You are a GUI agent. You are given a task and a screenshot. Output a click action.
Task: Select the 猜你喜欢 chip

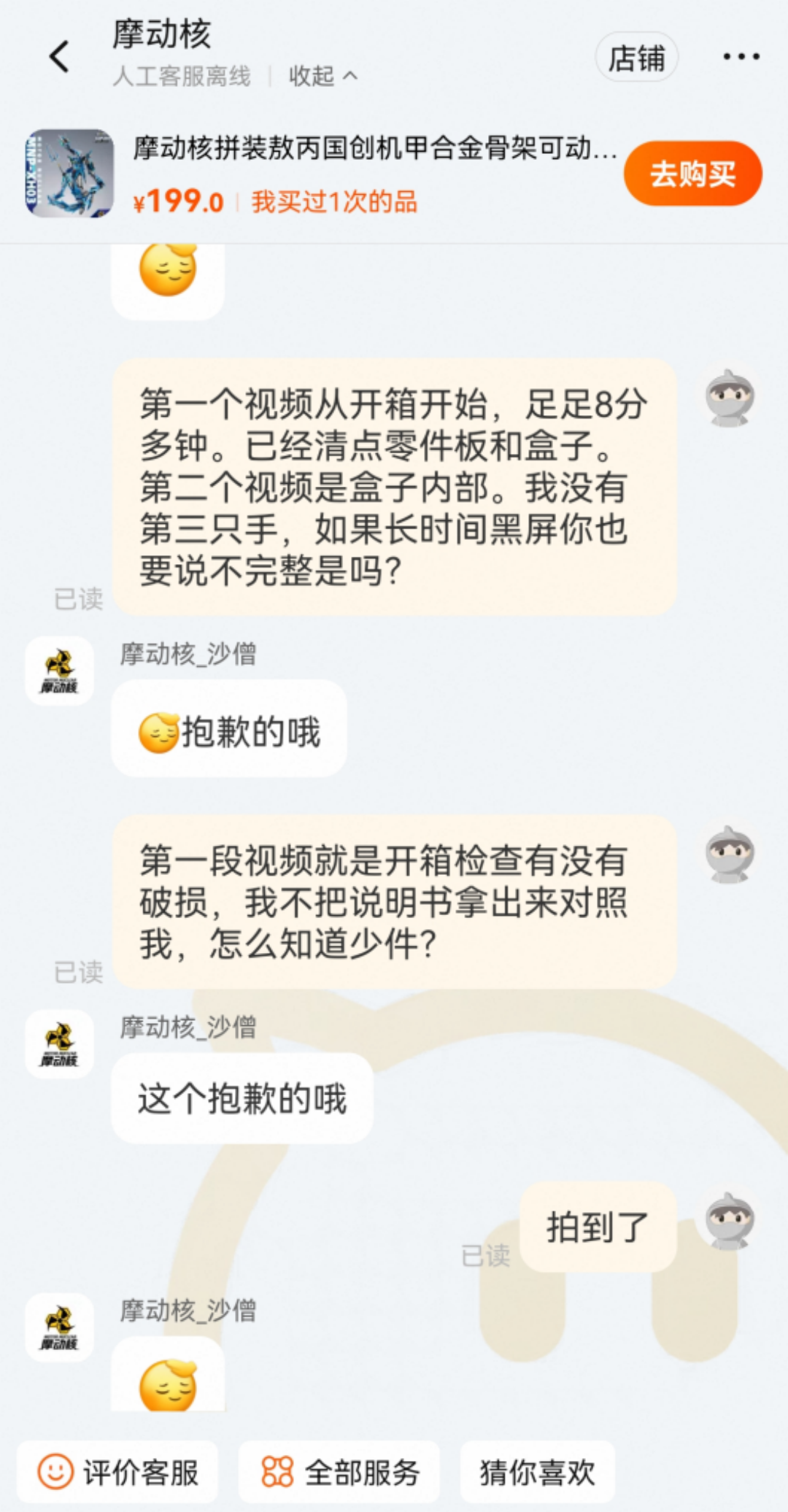(x=537, y=1473)
